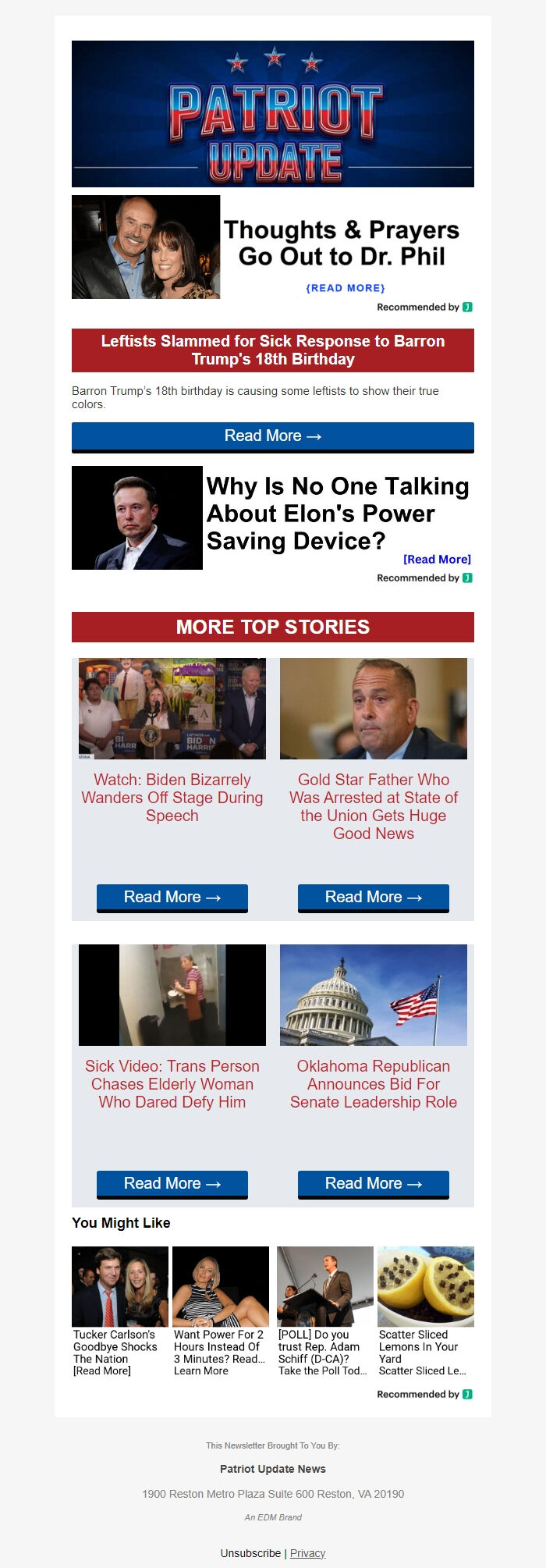Open the Dr. Phil photo ad
Screen dimensions: 546x1568
[x=146, y=247]
